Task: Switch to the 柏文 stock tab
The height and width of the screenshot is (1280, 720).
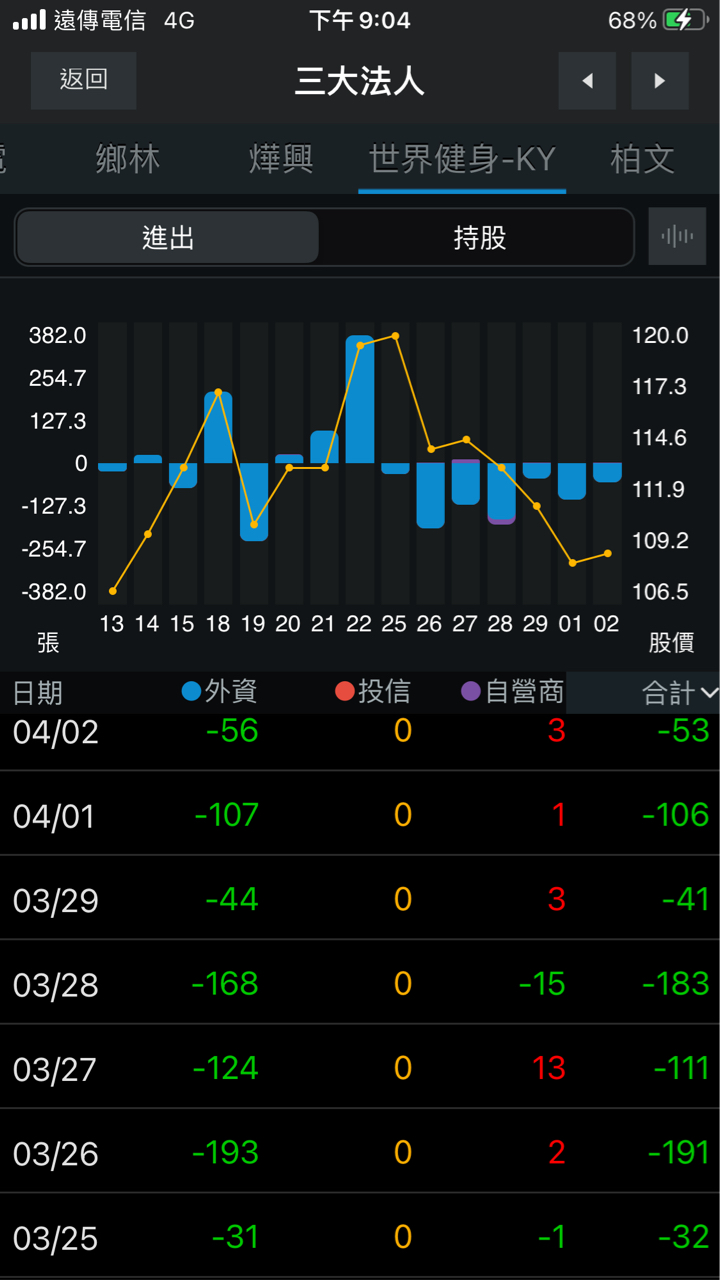Action: pyautogui.click(x=642, y=159)
